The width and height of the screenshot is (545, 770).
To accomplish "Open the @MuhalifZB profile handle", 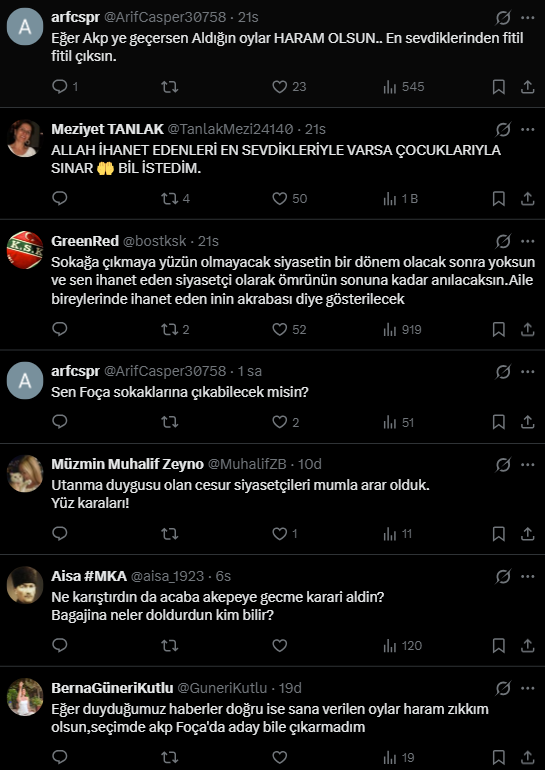I will click(247, 464).
